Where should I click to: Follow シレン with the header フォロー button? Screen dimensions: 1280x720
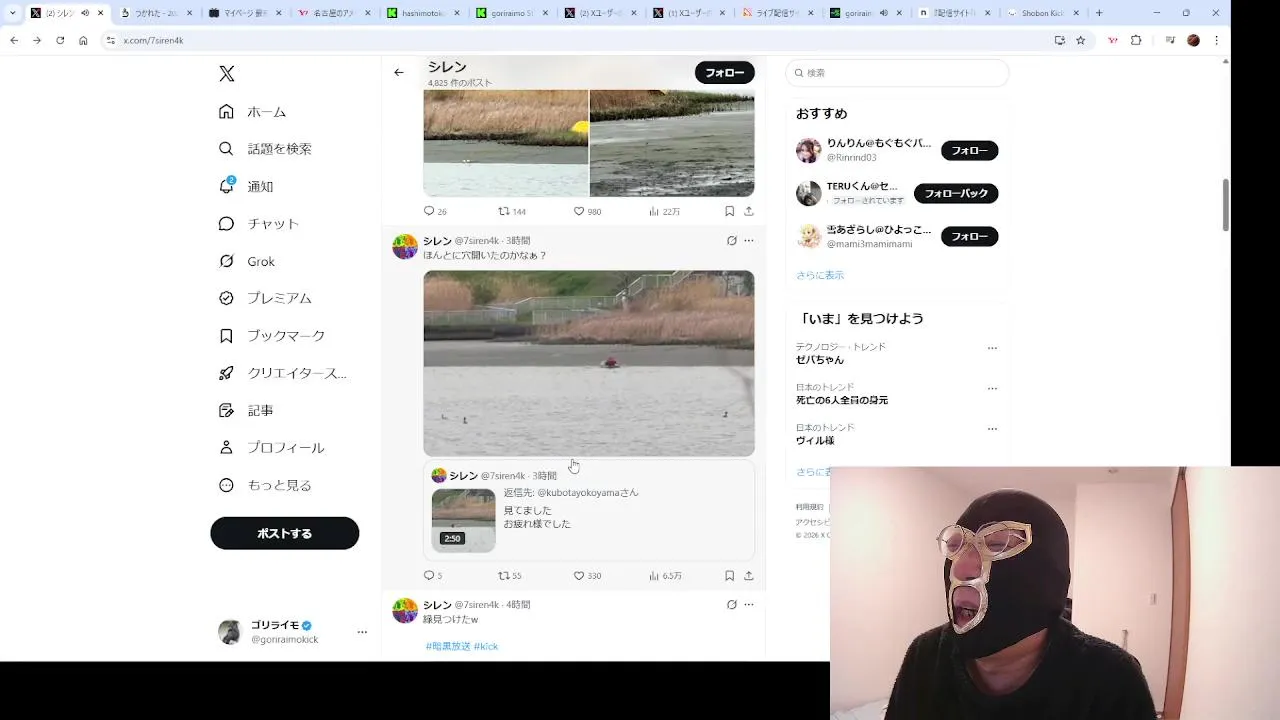(724, 72)
